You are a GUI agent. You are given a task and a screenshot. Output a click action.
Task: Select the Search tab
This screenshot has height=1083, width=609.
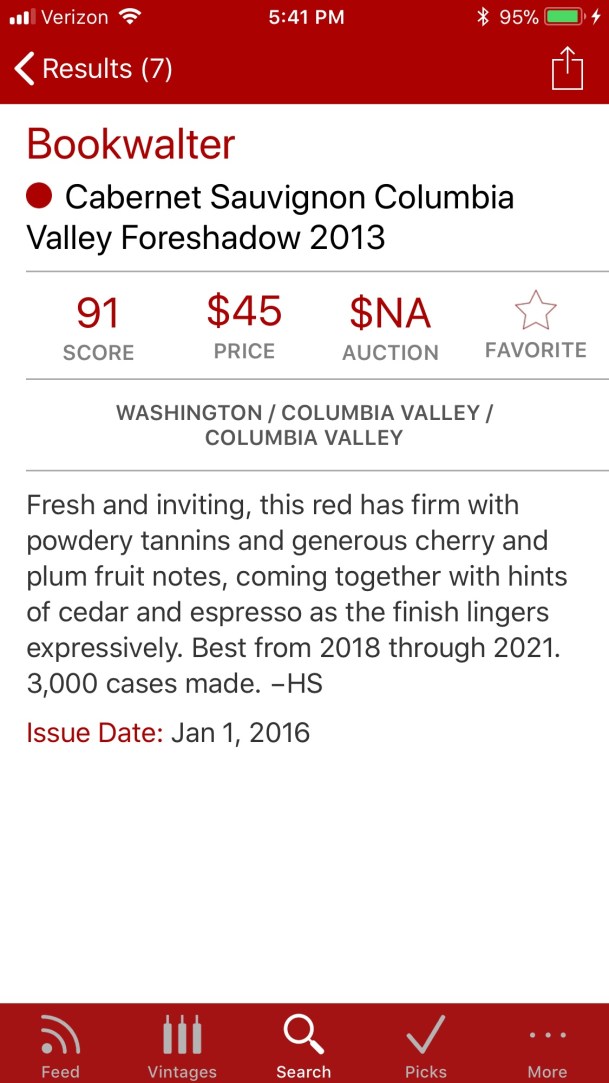click(304, 1044)
